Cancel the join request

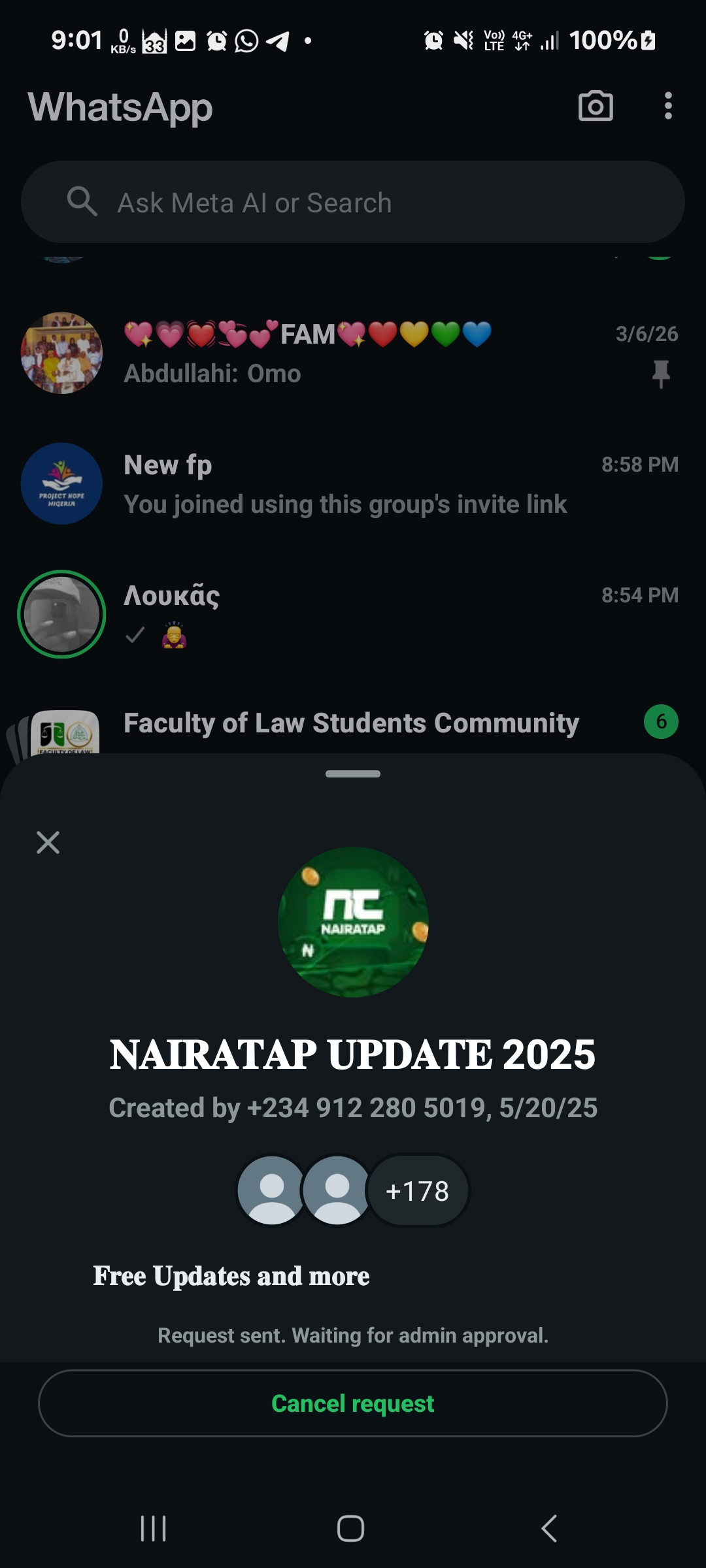click(x=353, y=1403)
